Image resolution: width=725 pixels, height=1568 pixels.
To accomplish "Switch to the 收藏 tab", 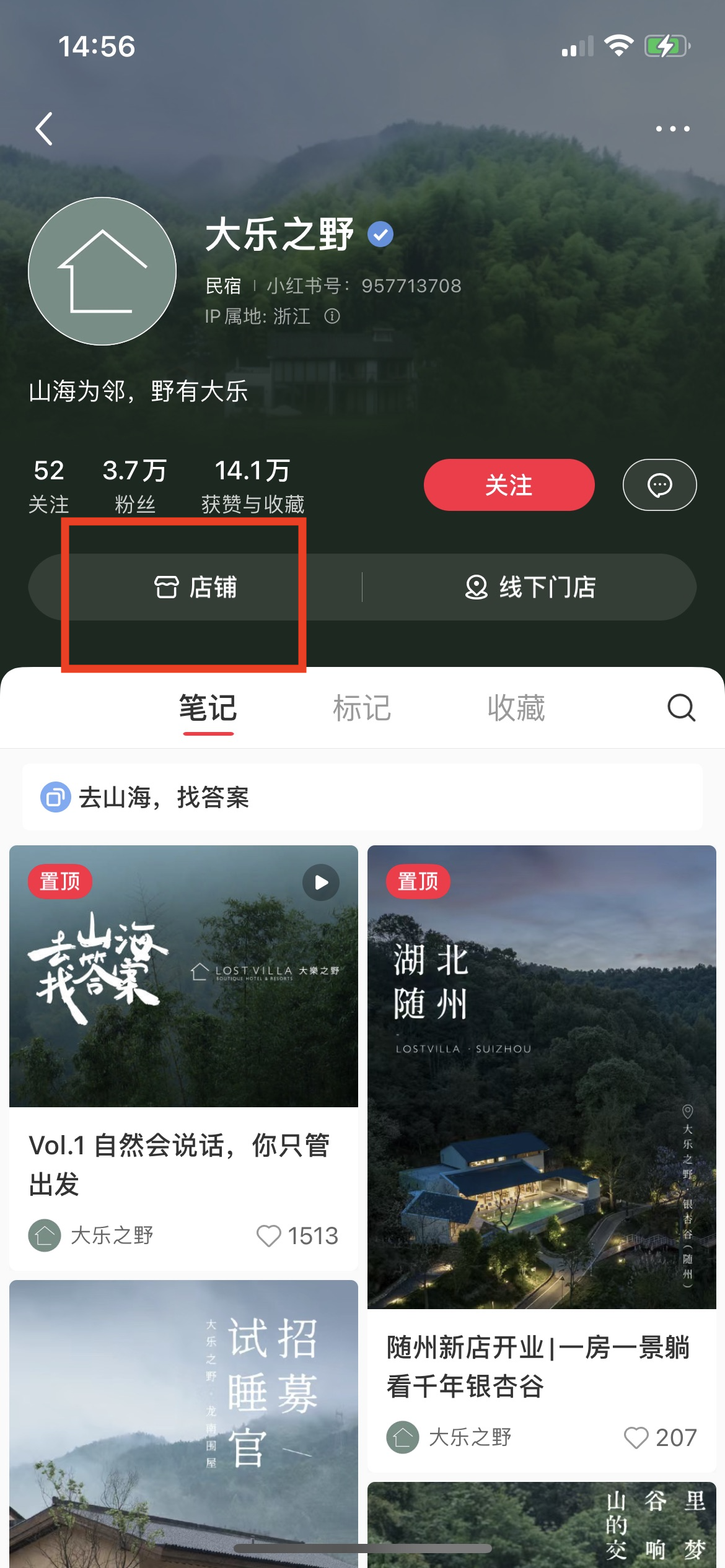I will pos(516,708).
